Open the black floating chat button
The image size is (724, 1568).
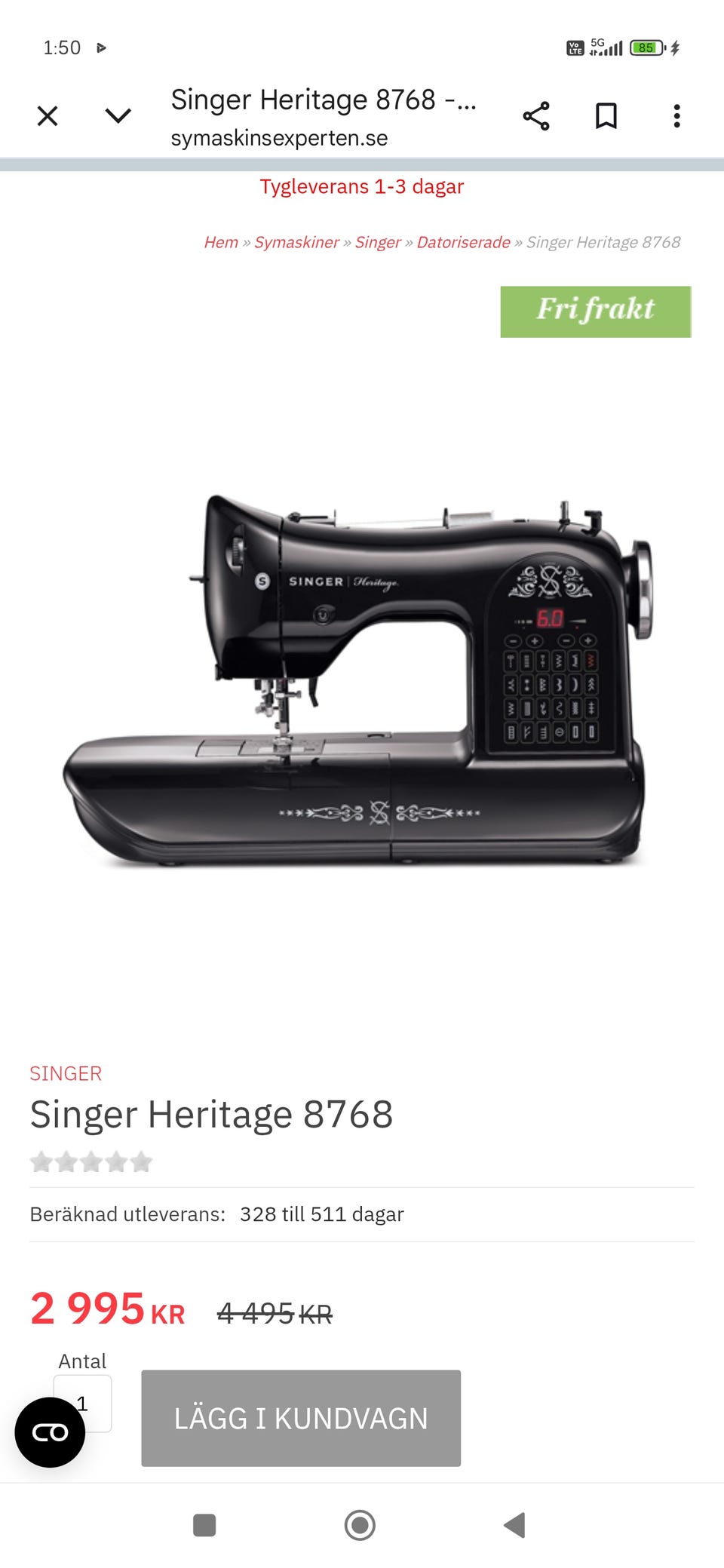coord(50,1432)
